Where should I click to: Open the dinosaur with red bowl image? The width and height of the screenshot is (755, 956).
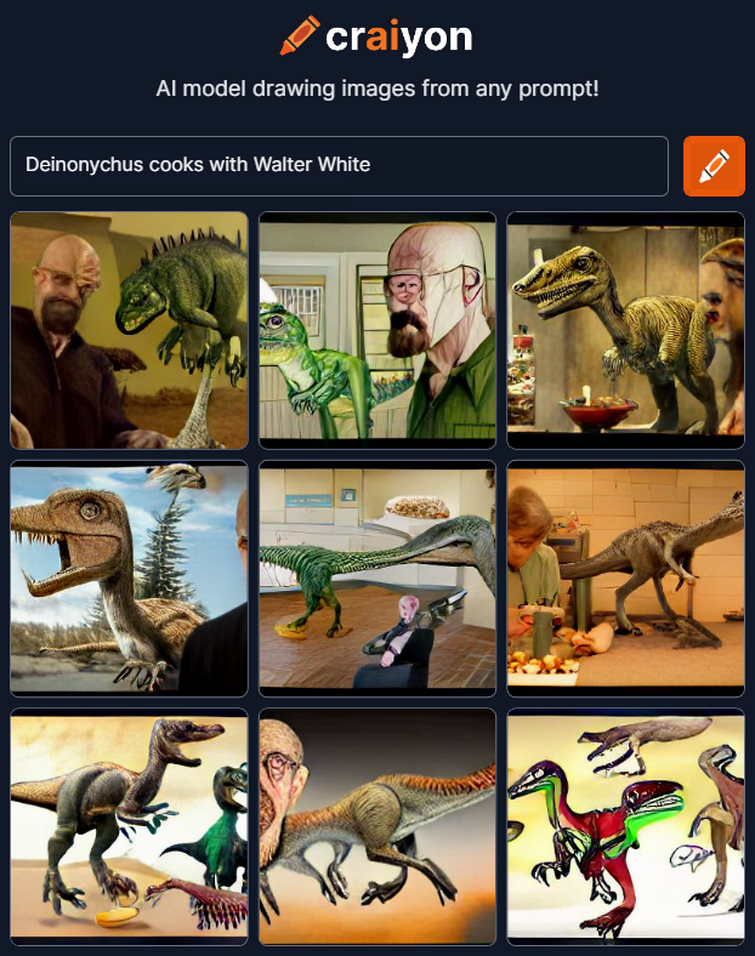click(625, 330)
